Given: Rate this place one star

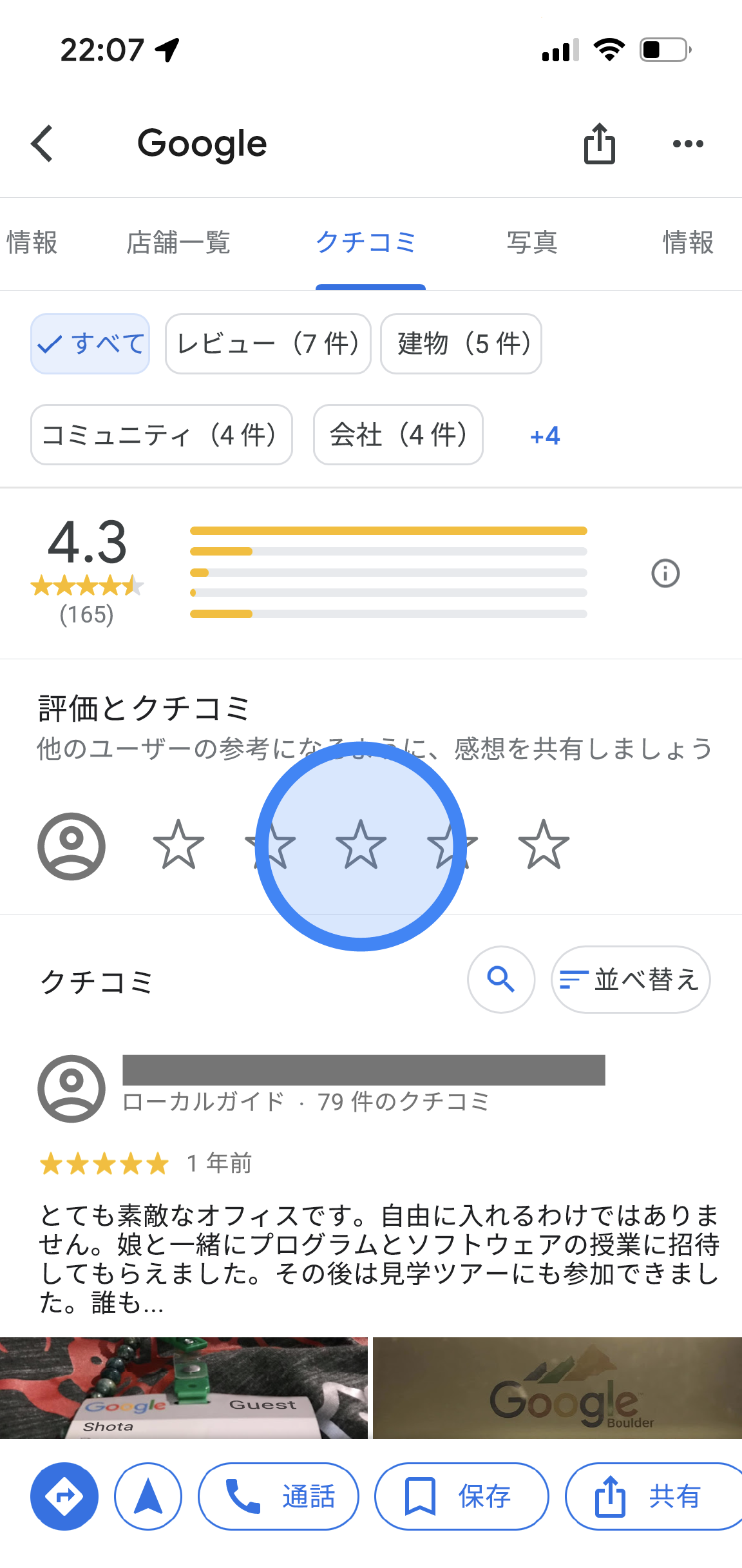Looking at the screenshot, I should [178, 845].
